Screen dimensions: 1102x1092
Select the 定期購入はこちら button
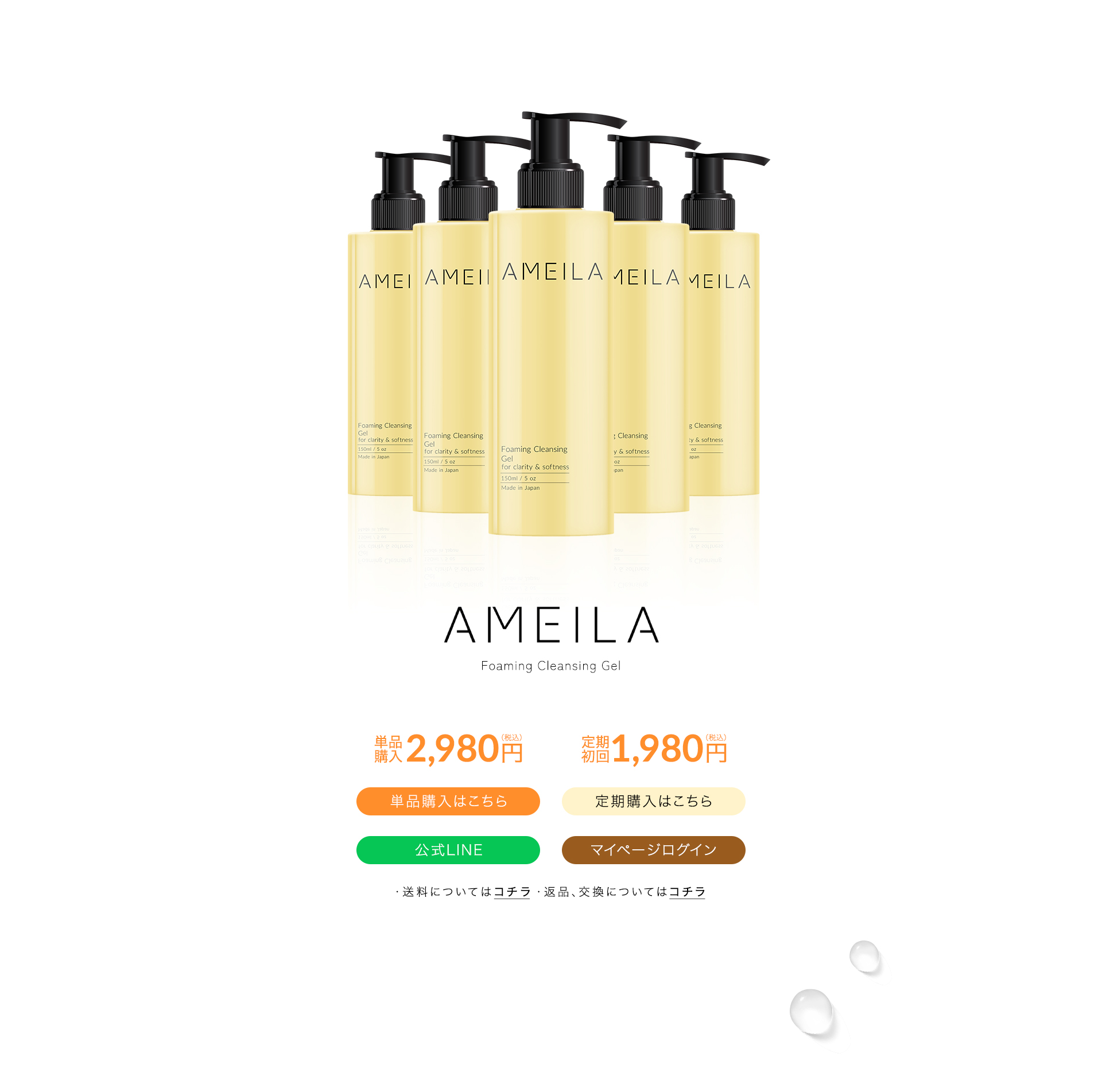click(653, 801)
